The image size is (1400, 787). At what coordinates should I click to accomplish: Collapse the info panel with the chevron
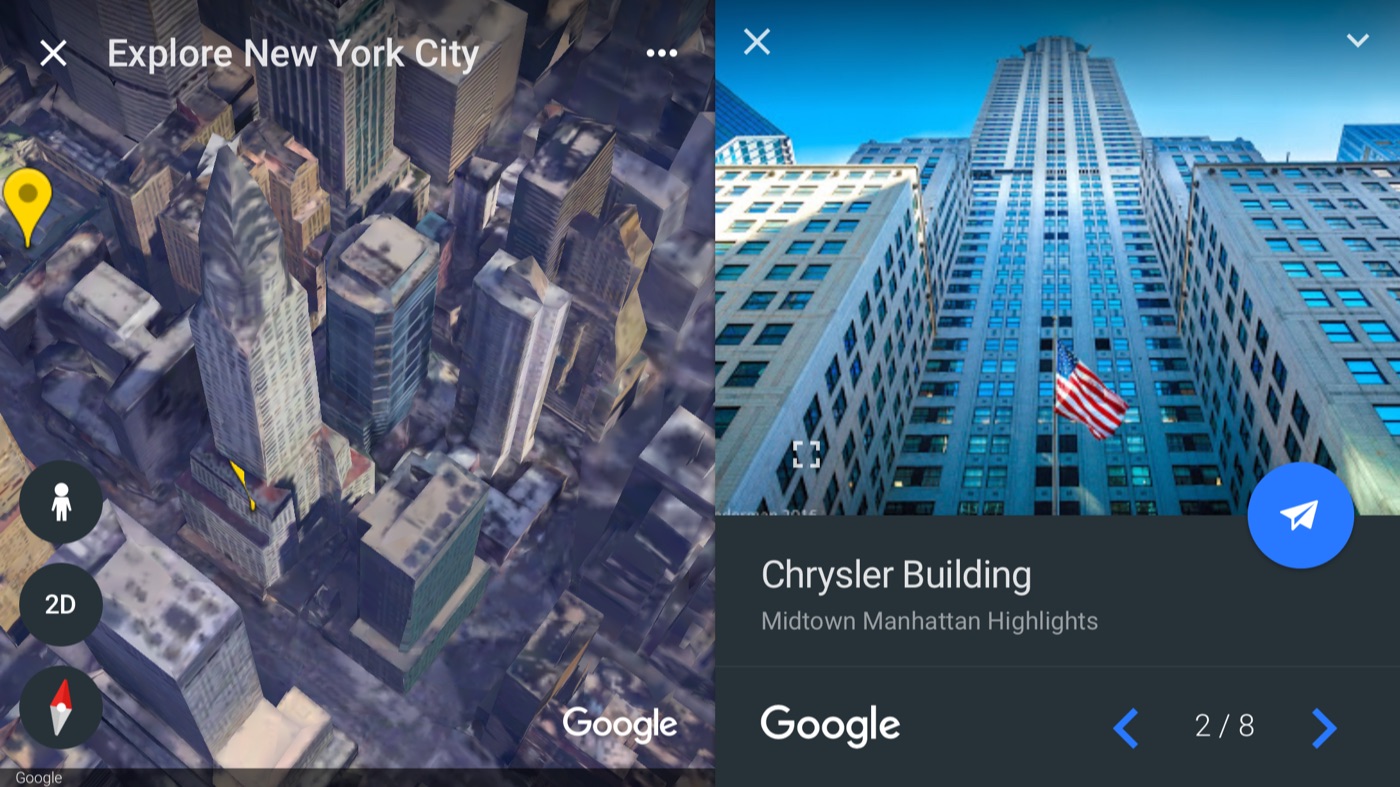click(x=1357, y=41)
